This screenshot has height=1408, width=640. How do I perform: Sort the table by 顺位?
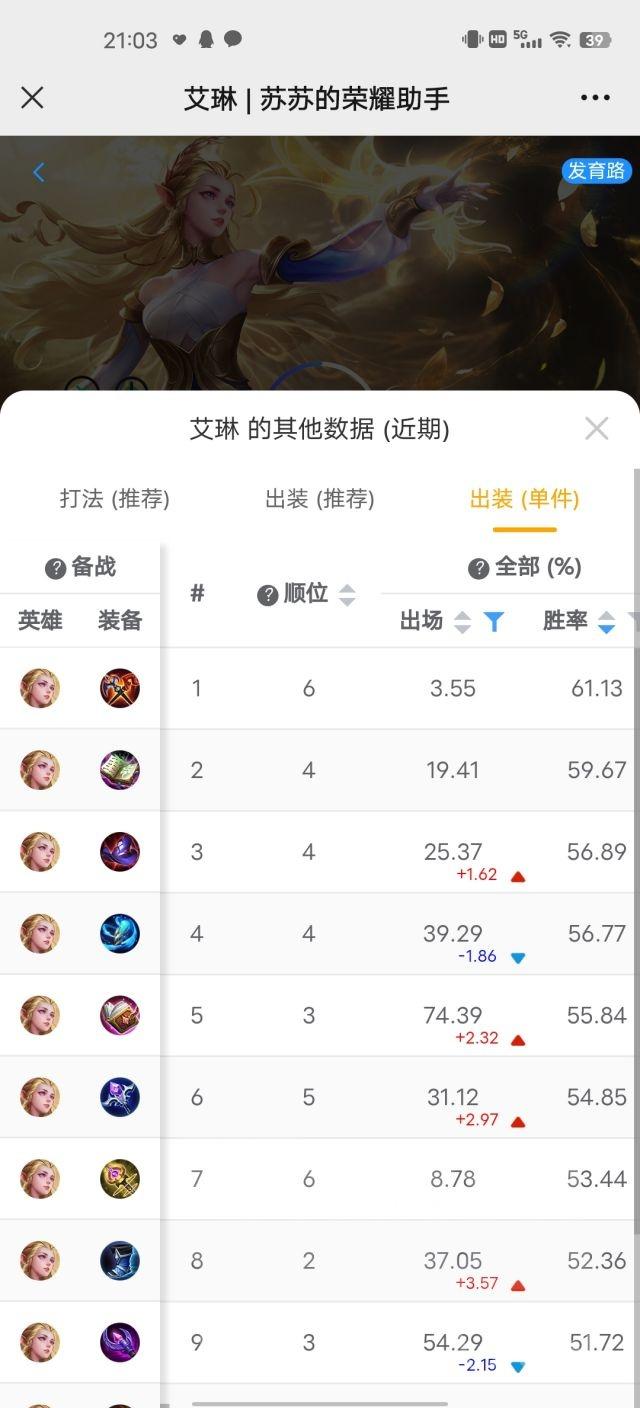point(347,595)
